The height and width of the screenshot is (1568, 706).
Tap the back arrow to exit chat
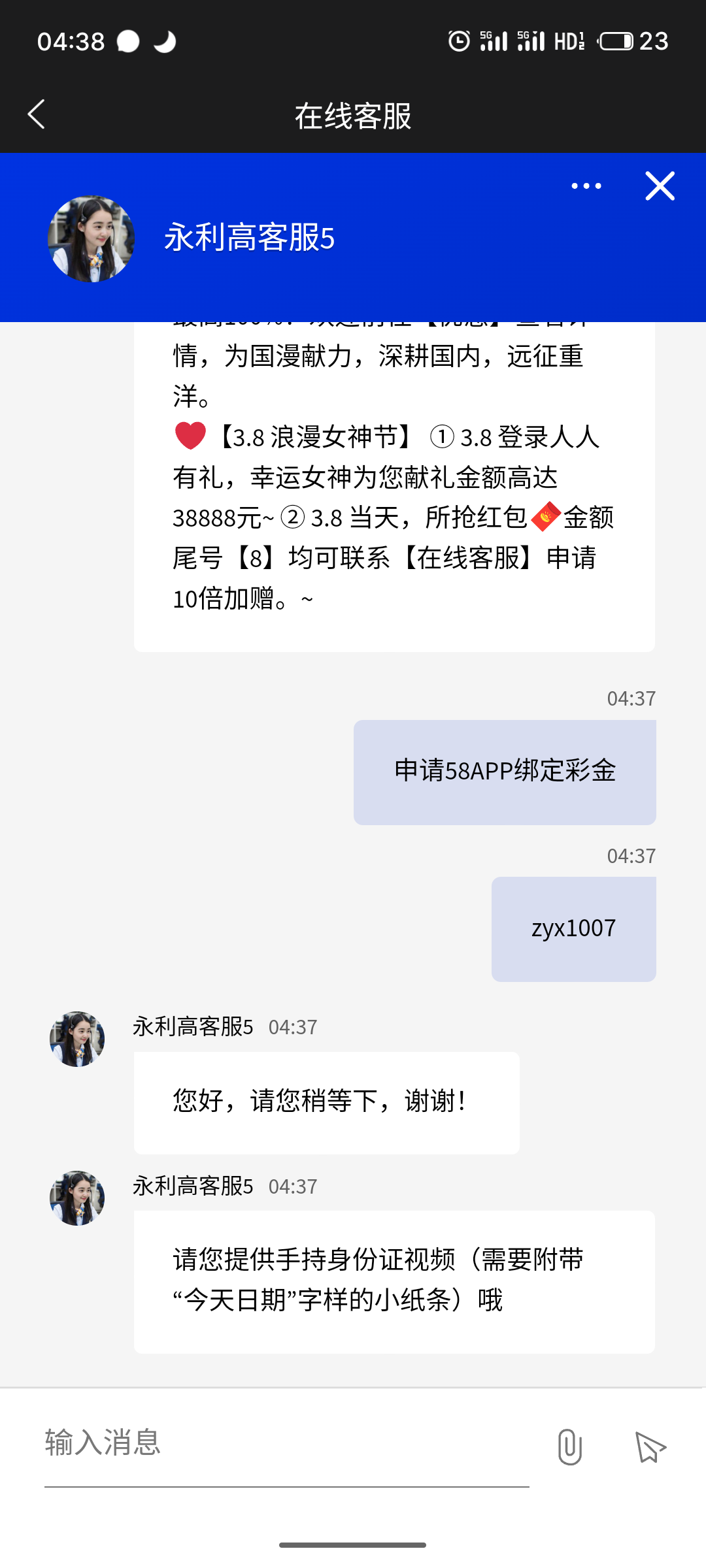[36, 113]
